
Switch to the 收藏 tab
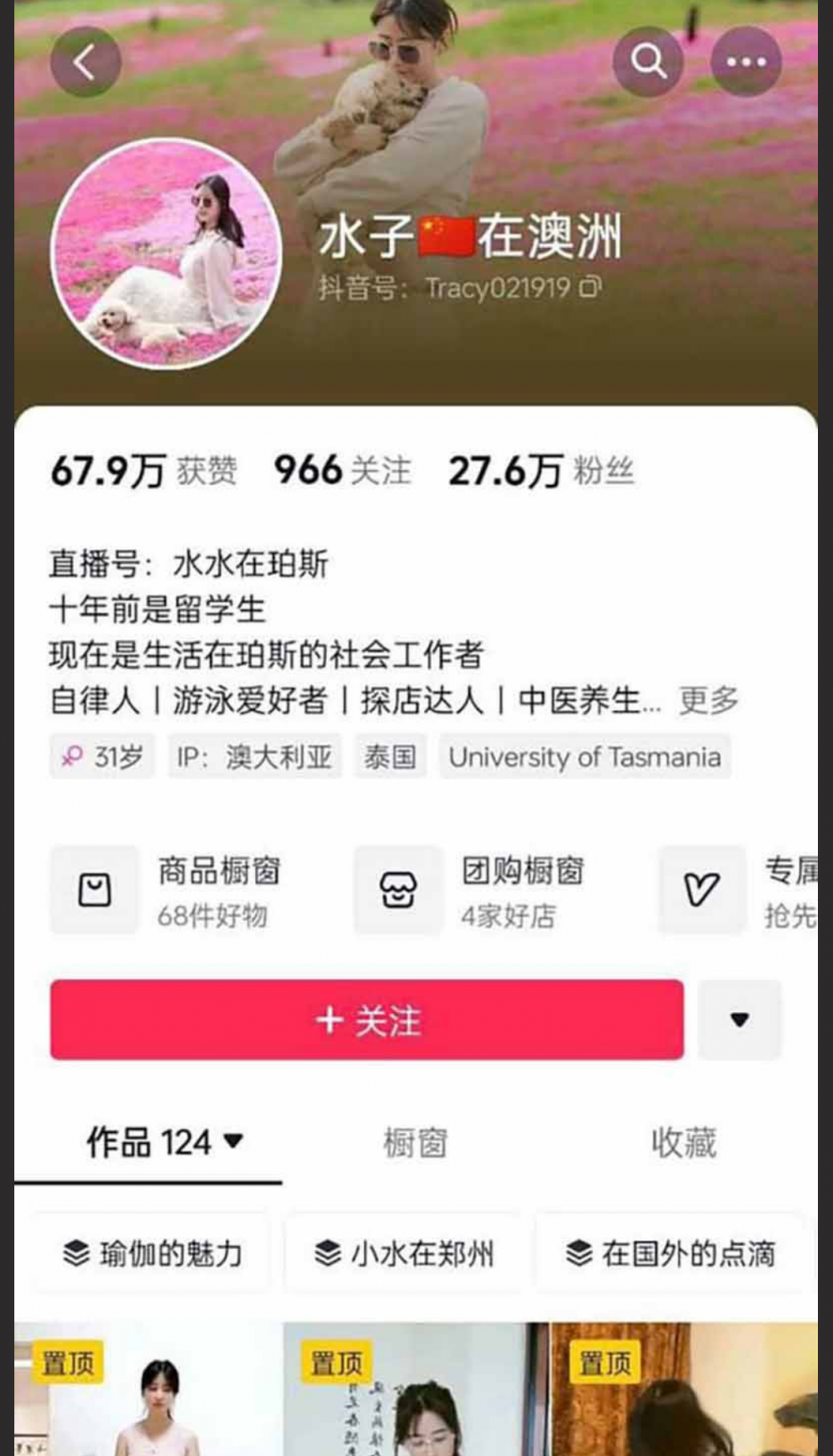click(x=683, y=1143)
